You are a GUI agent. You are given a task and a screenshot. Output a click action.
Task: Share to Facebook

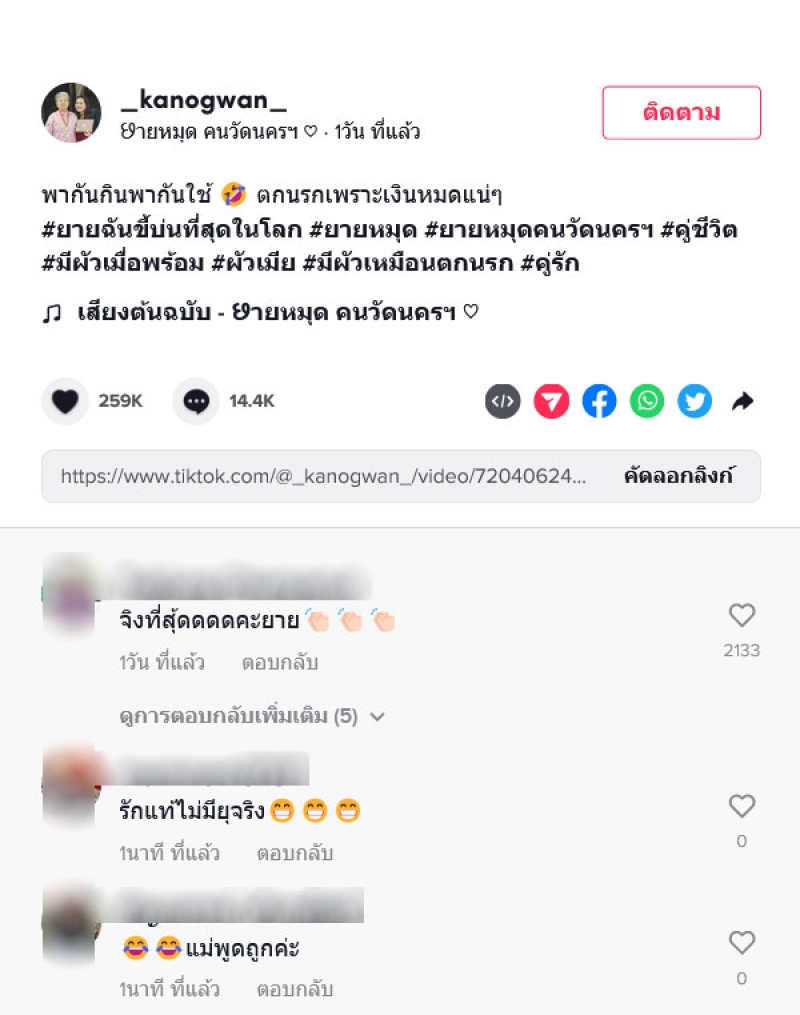click(x=599, y=402)
